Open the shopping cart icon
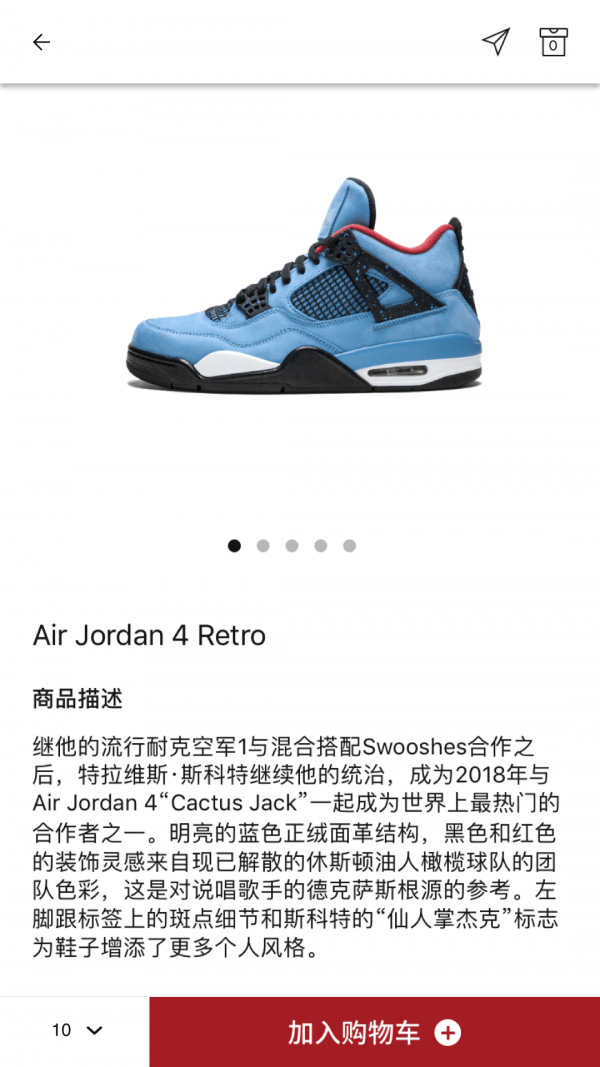Image resolution: width=600 pixels, height=1067 pixels. [553, 42]
